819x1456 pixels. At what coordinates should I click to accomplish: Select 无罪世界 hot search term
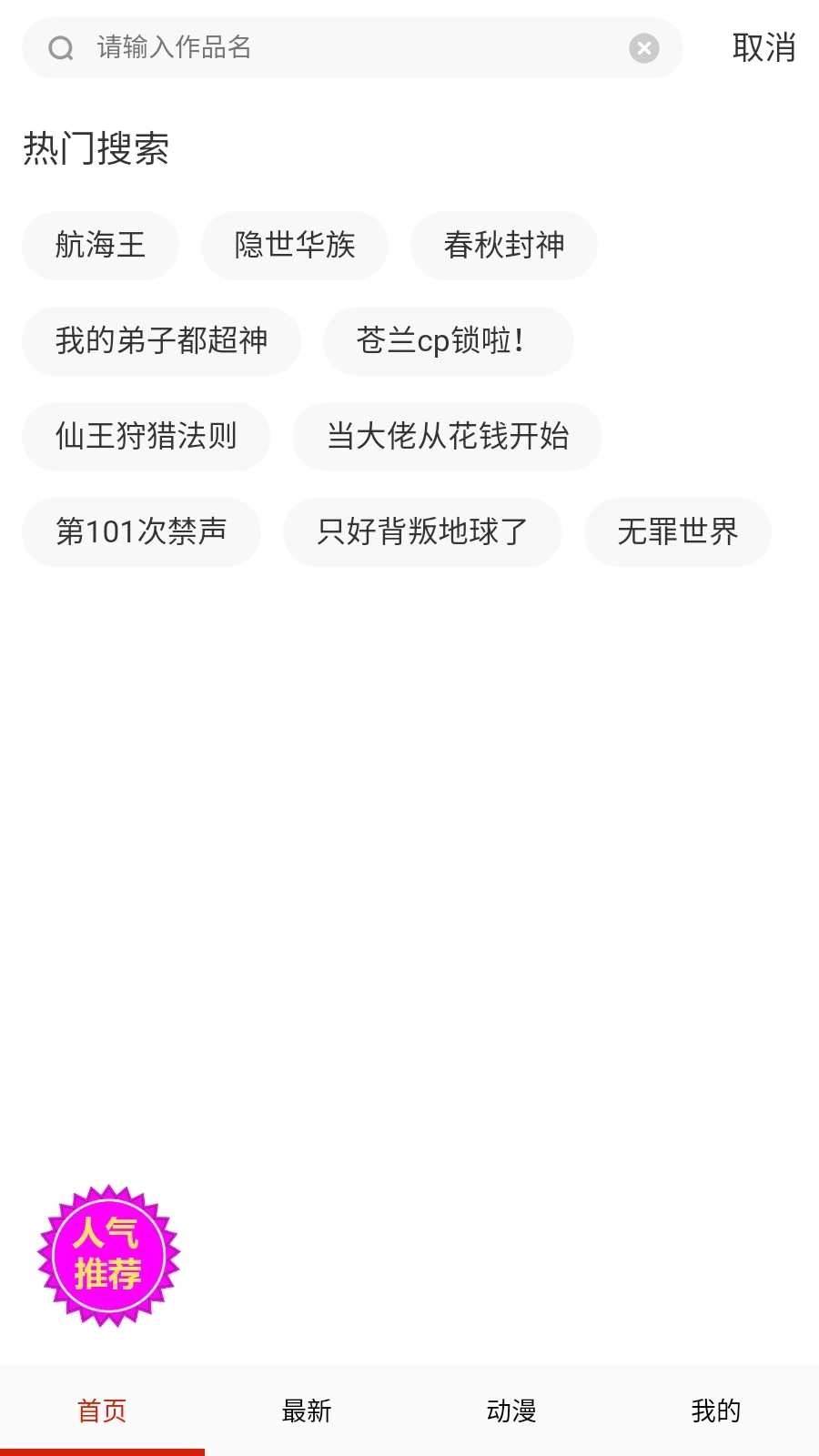click(x=678, y=532)
